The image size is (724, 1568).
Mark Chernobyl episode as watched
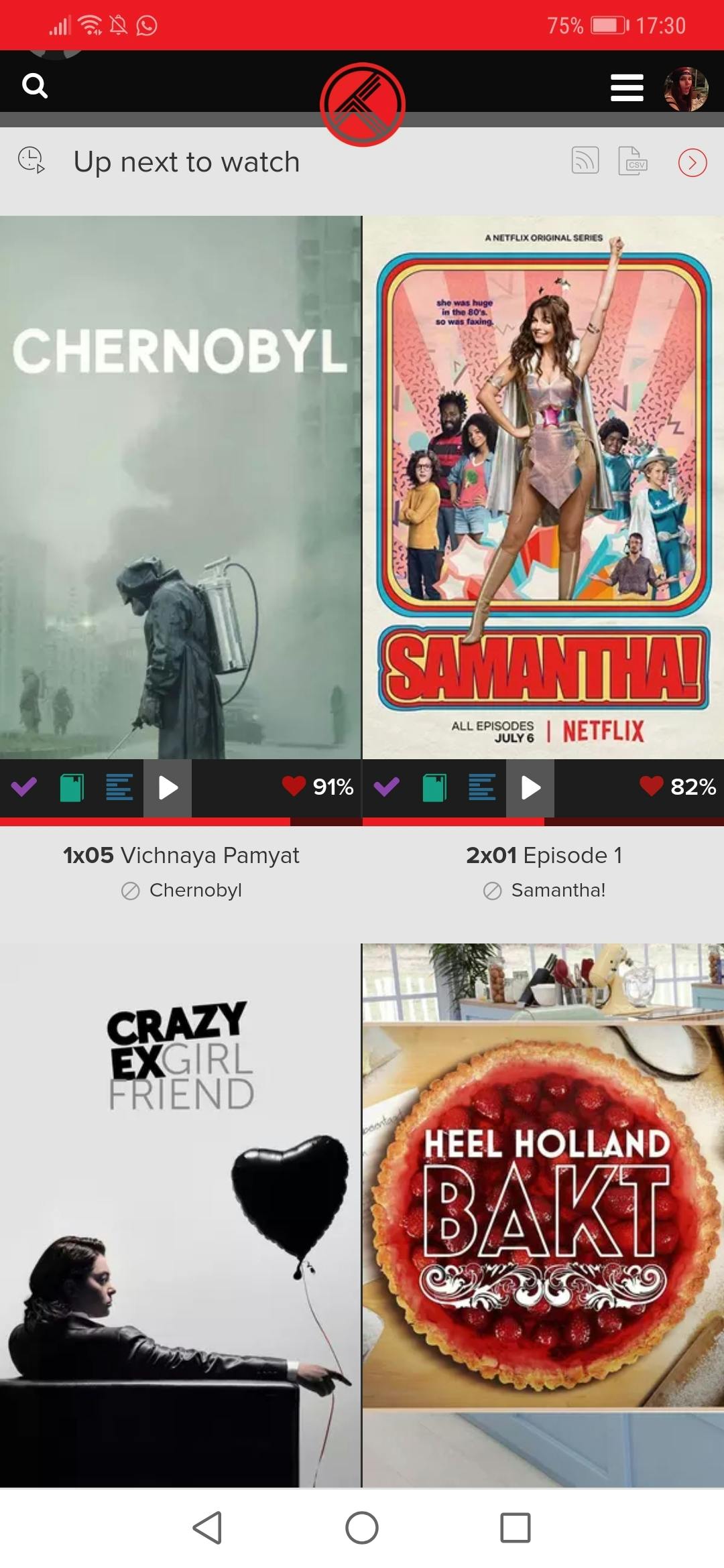click(x=24, y=787)
